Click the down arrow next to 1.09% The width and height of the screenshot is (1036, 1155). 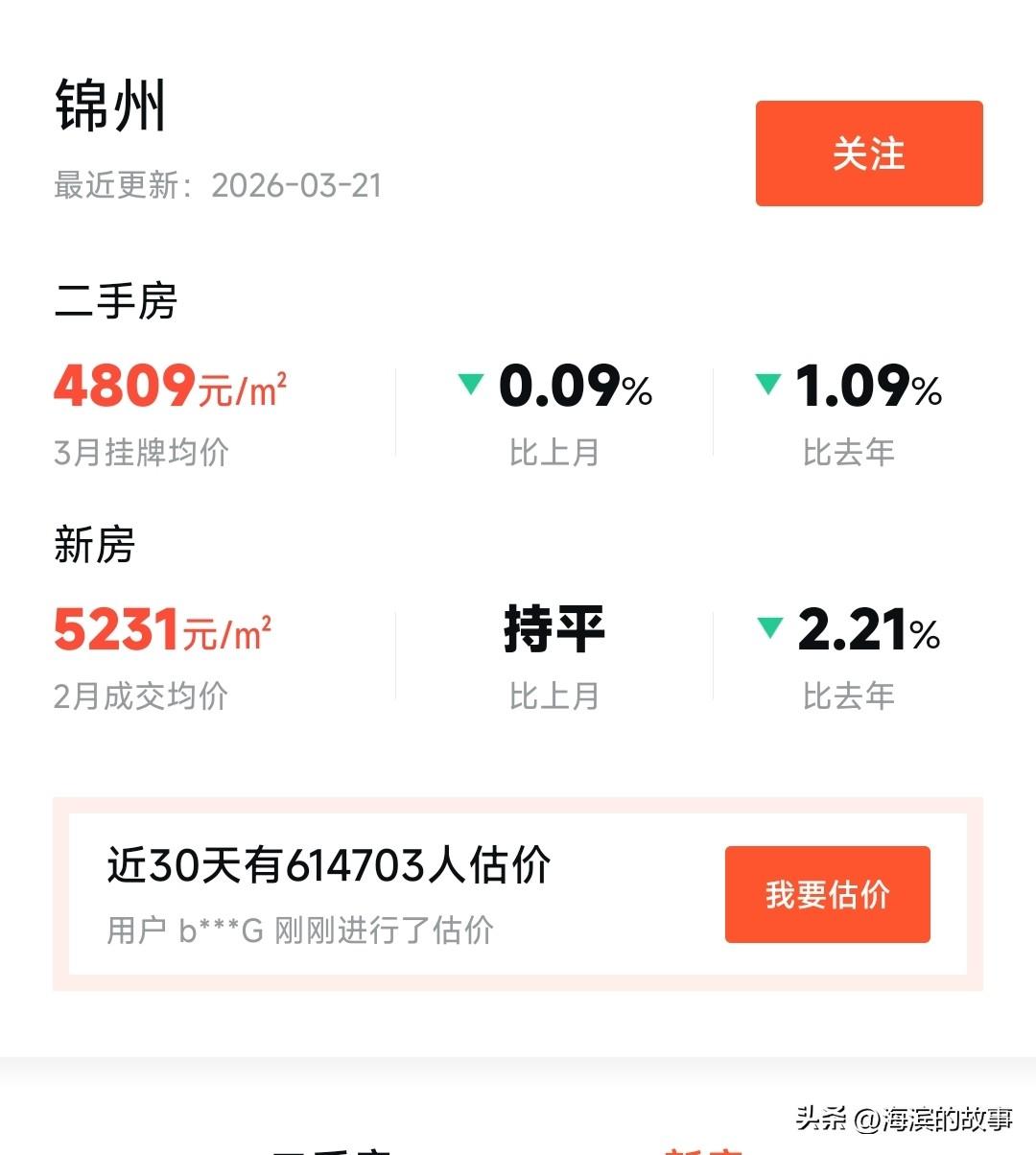click(x=767, y=385)
